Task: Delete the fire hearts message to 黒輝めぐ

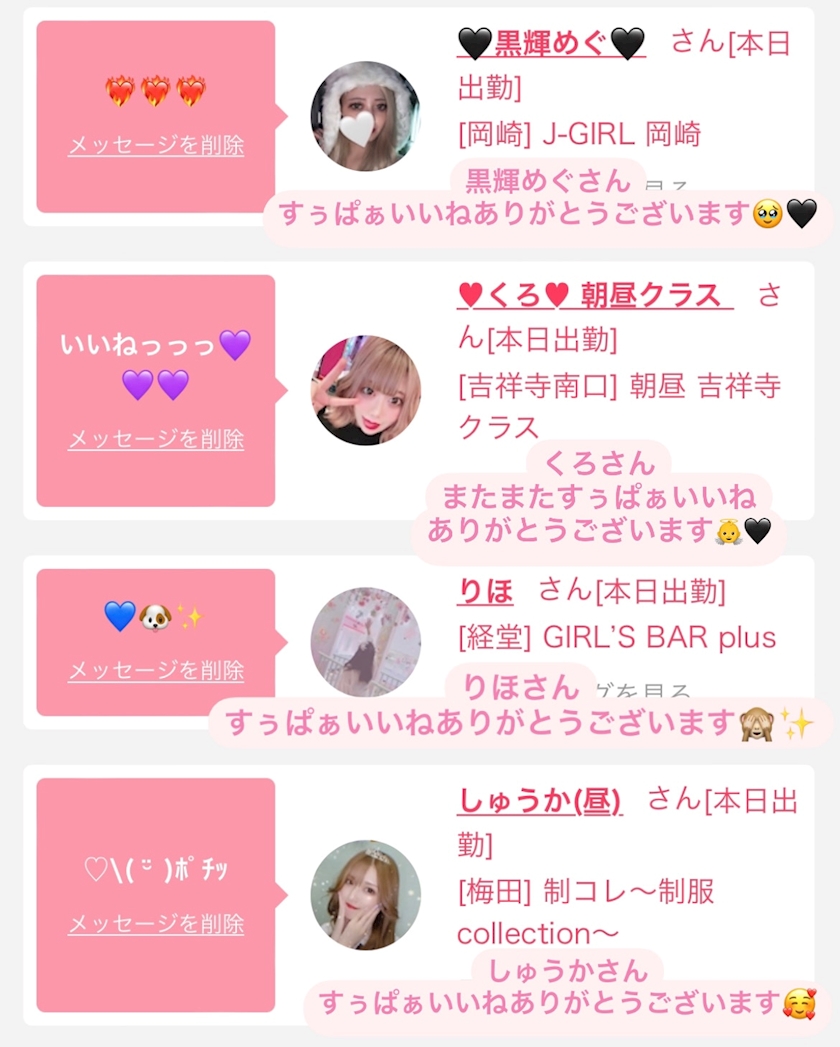Action: coord(156,145)
